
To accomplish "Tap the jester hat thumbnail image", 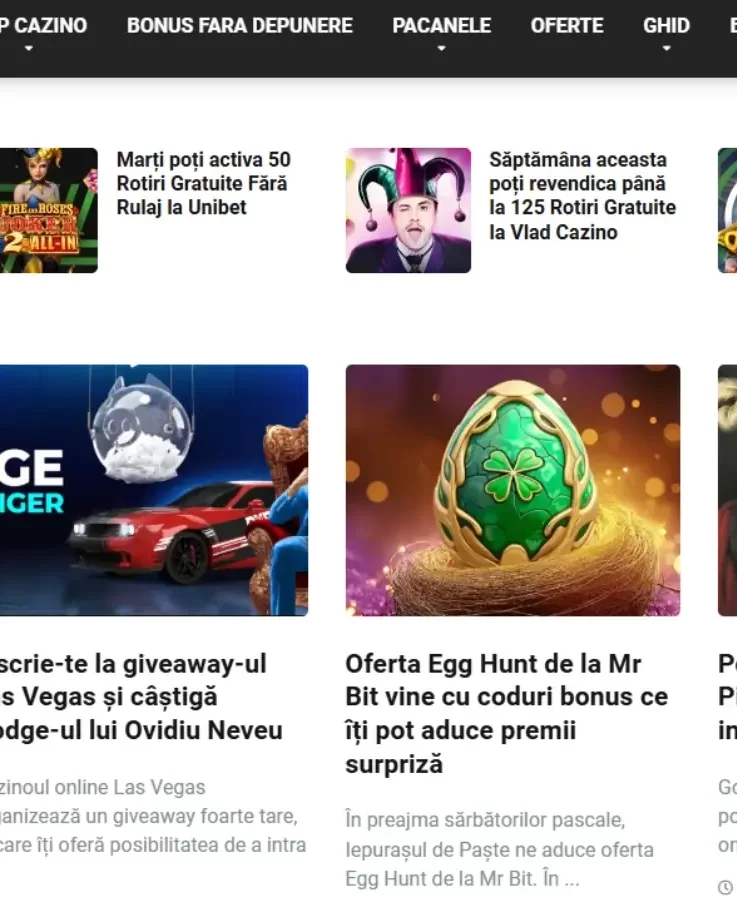I will click(x=408, y=210).
